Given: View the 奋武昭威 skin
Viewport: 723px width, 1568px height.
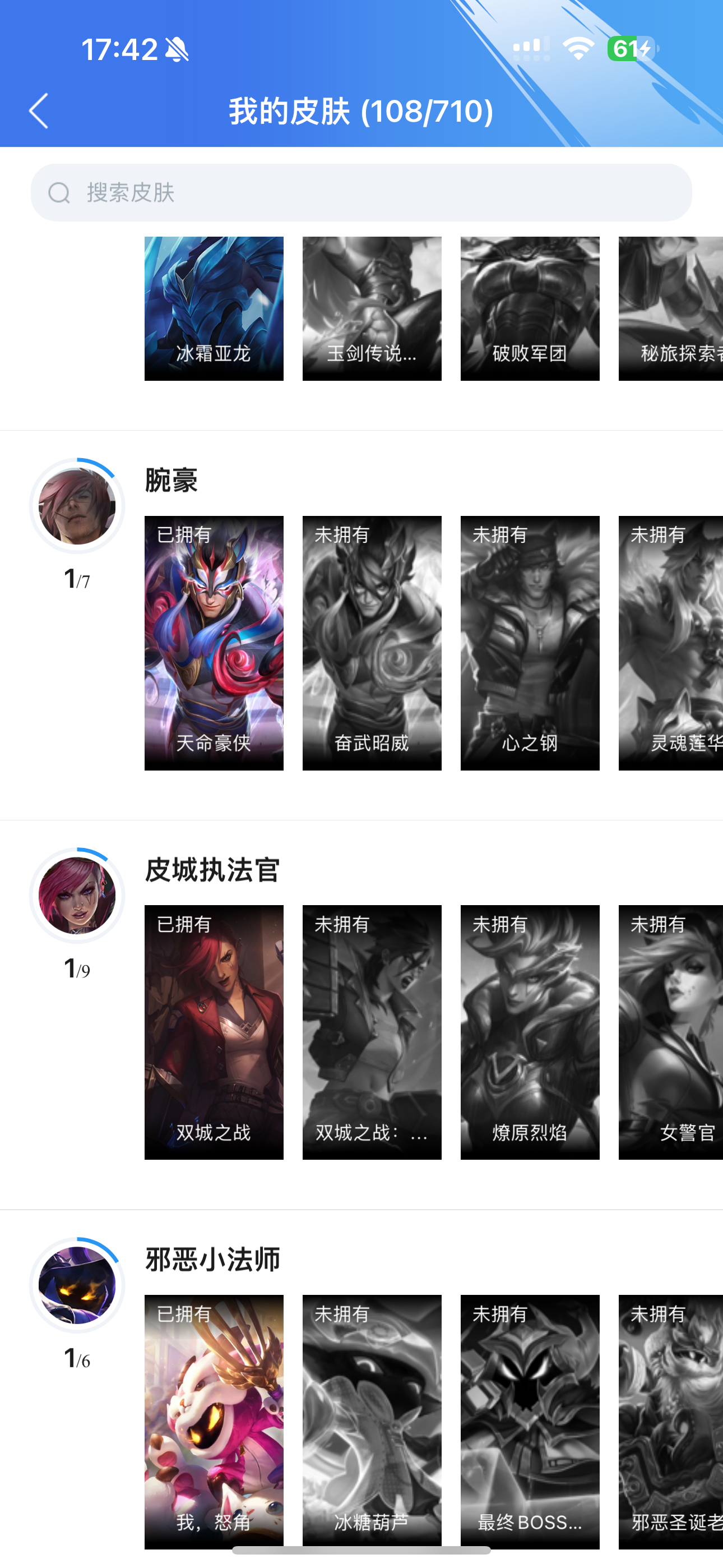Looking at the screenshot, I should [x=372, y=643].
